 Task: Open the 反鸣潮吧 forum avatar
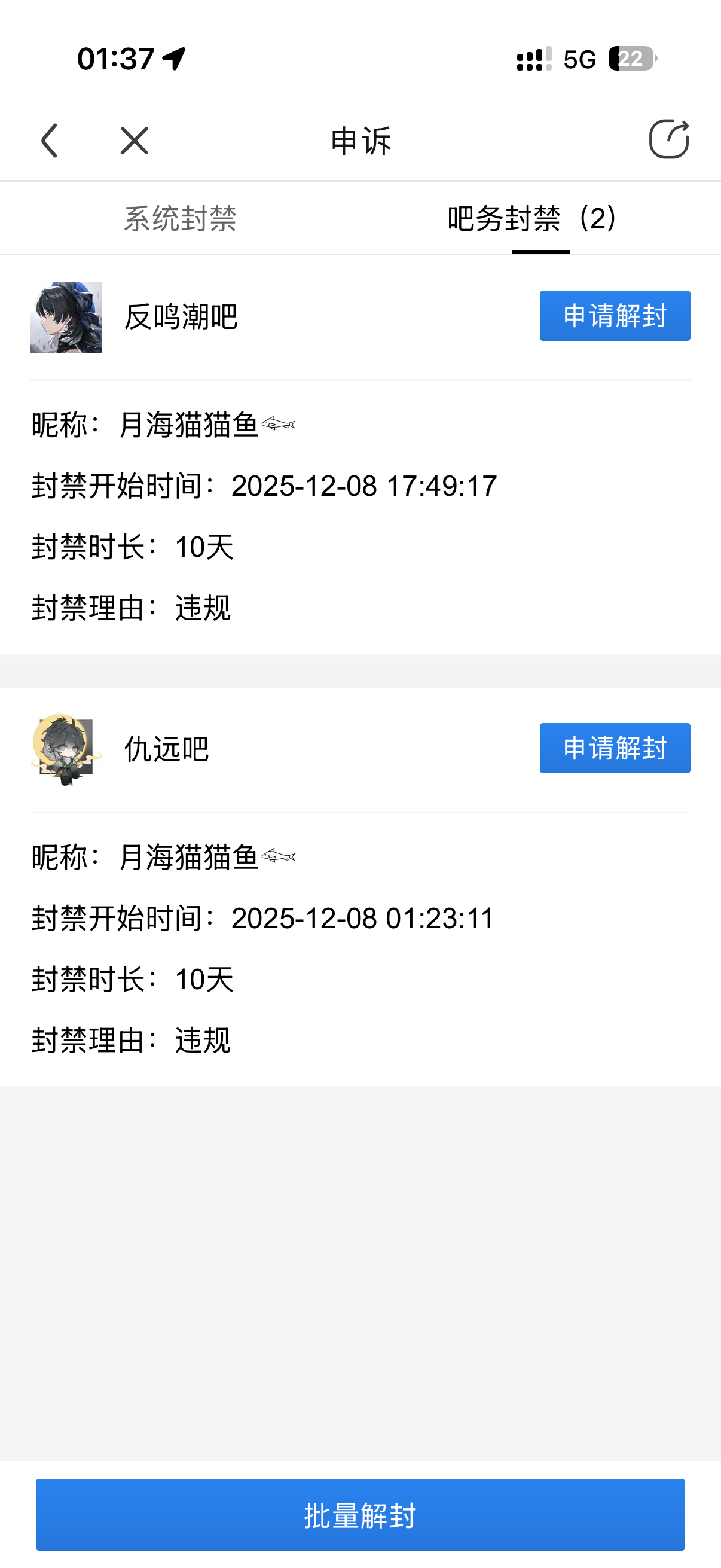66,317
